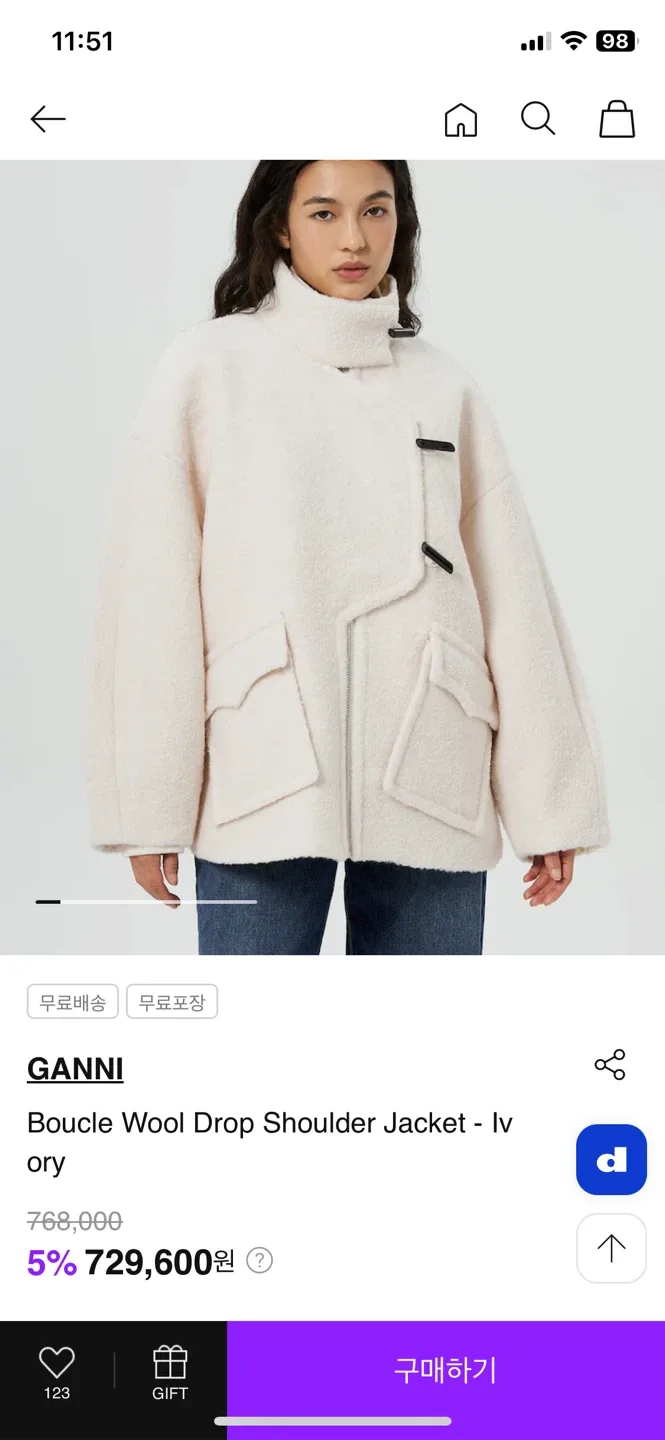The width and height of the screenshot is (665, 1440).
Task: Tap the blue floating d button
Action: [x=611, y=1160]
